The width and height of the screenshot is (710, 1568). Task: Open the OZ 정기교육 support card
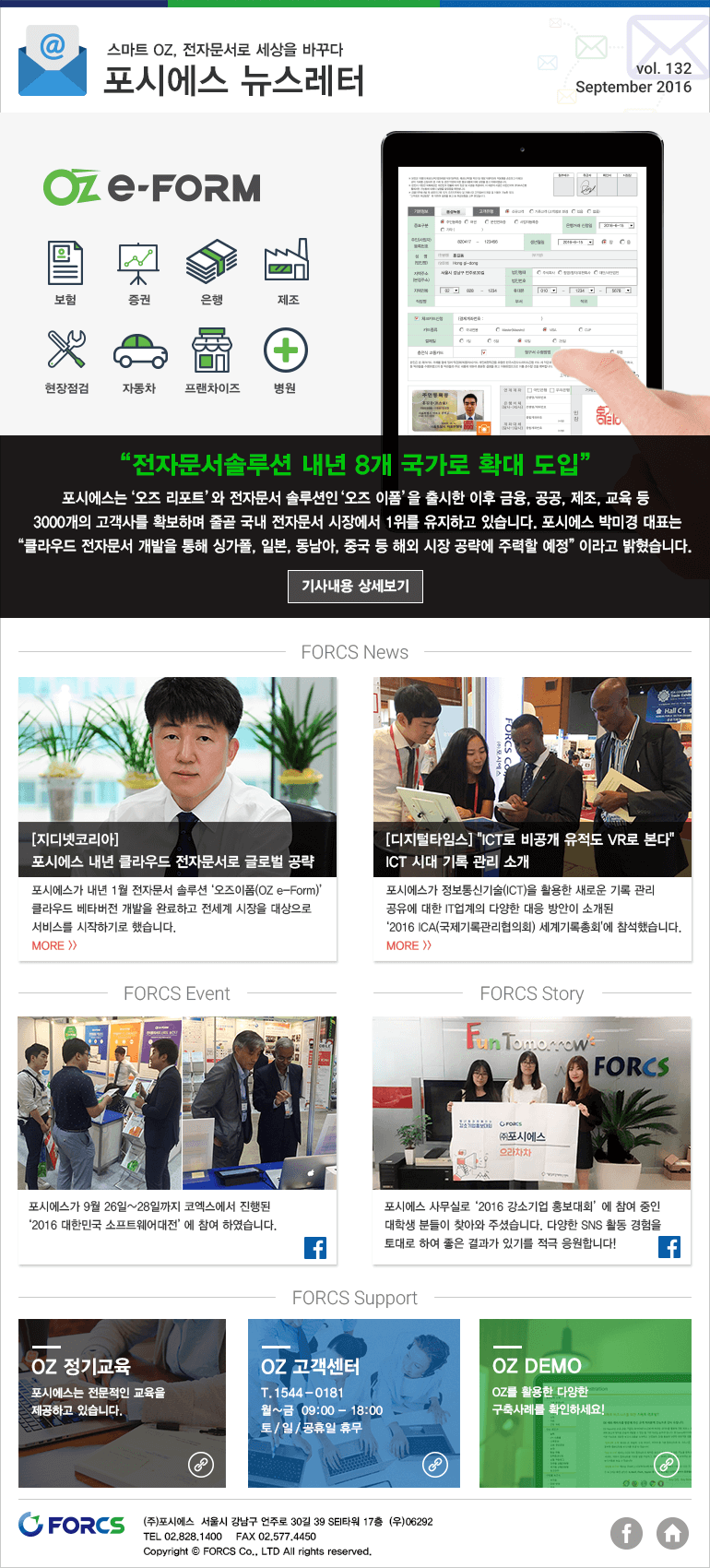122,1403
